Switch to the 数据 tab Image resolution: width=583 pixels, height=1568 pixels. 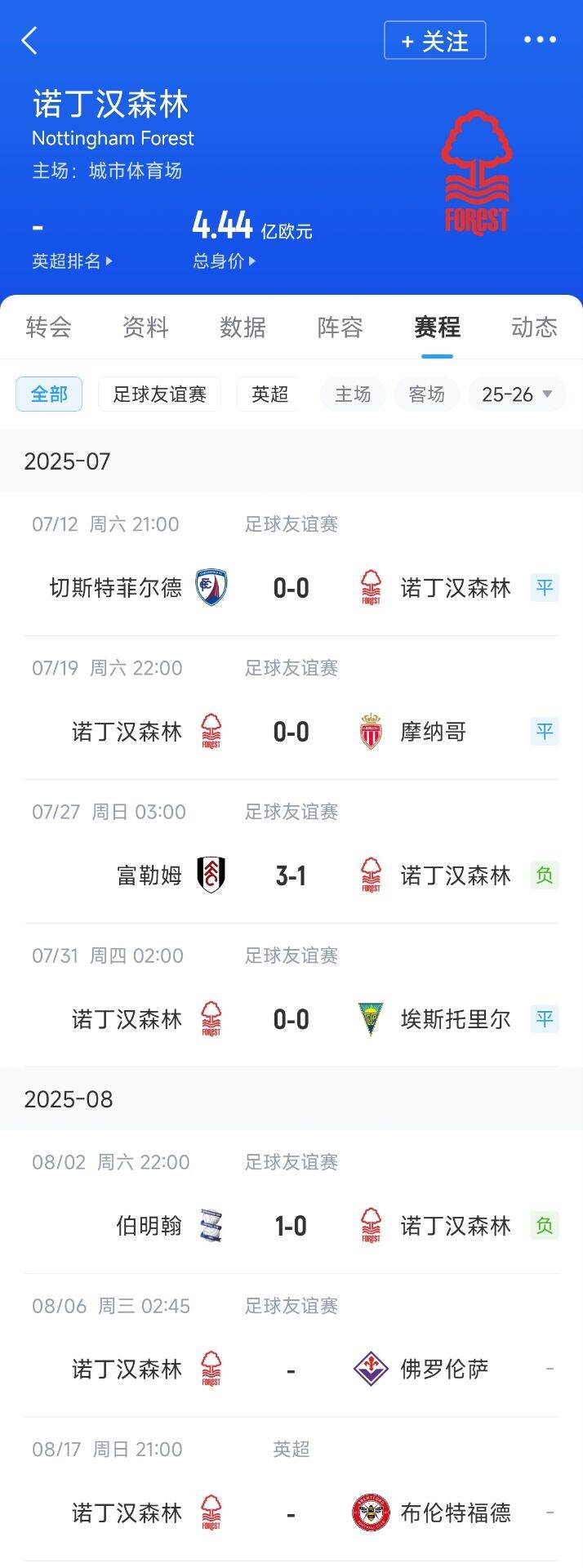(243, 327)
